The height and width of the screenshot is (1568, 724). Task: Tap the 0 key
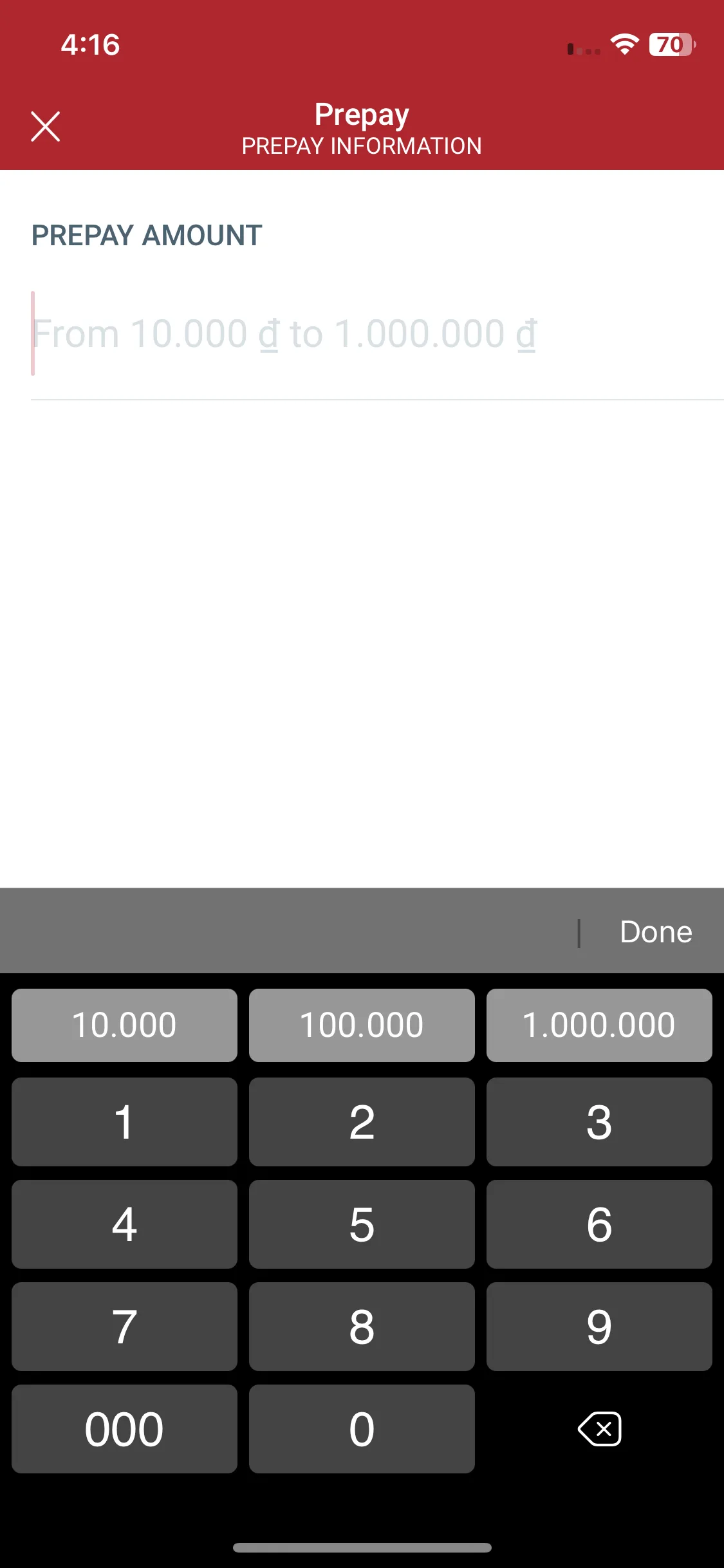coord(362,1429)
